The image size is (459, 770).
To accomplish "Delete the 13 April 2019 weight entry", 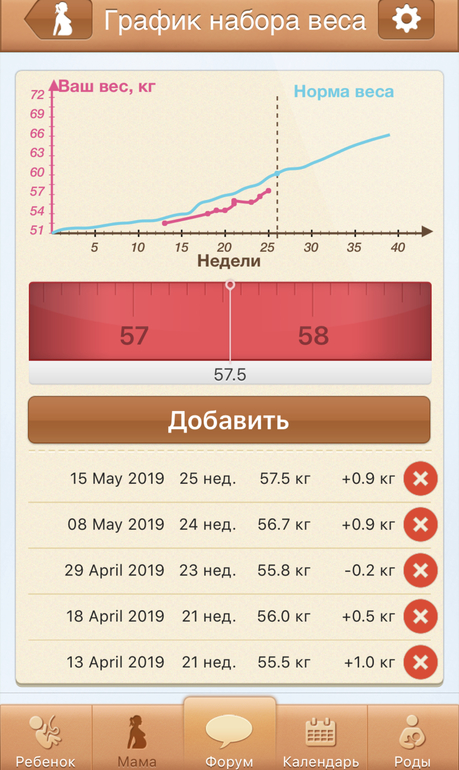I will coord(421,662).
